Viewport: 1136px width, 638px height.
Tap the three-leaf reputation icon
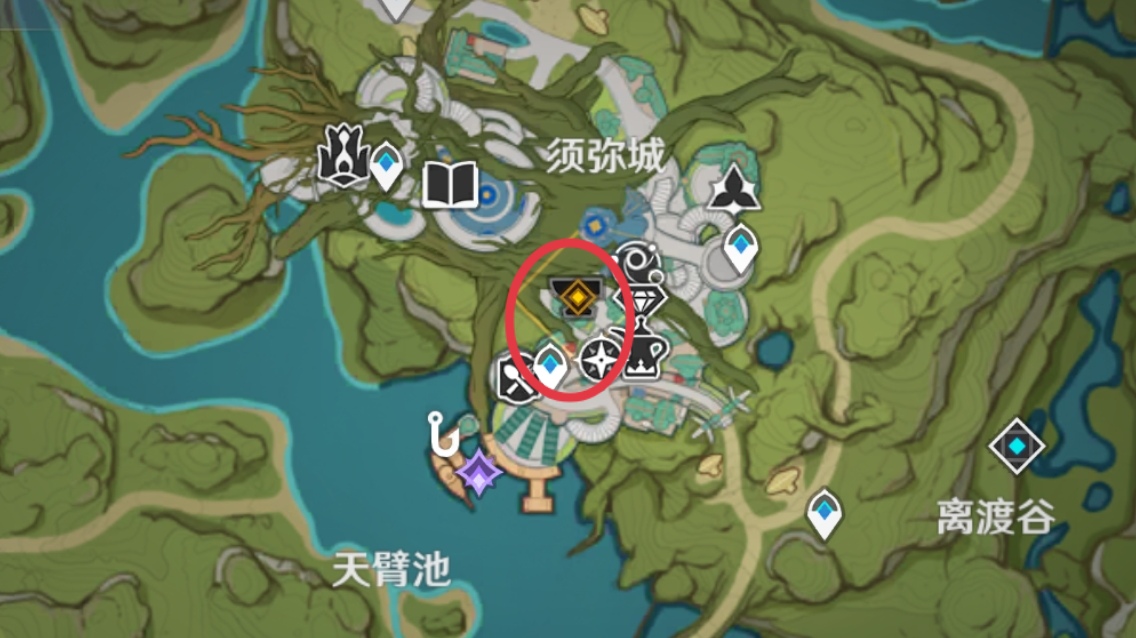coord(735,188)
